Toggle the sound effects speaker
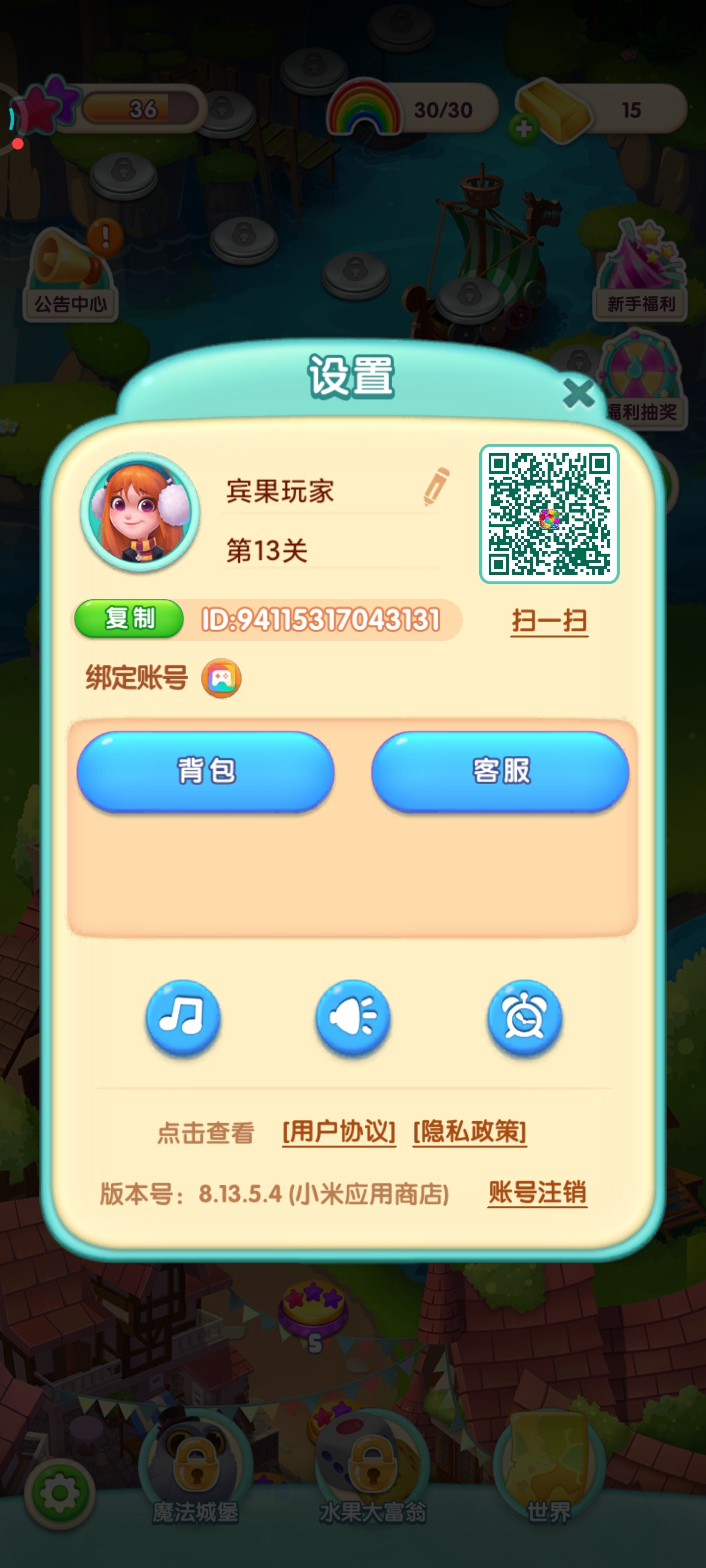Image resolution: width=706 pixels, height=1568 pixels. coord(352,1016)
